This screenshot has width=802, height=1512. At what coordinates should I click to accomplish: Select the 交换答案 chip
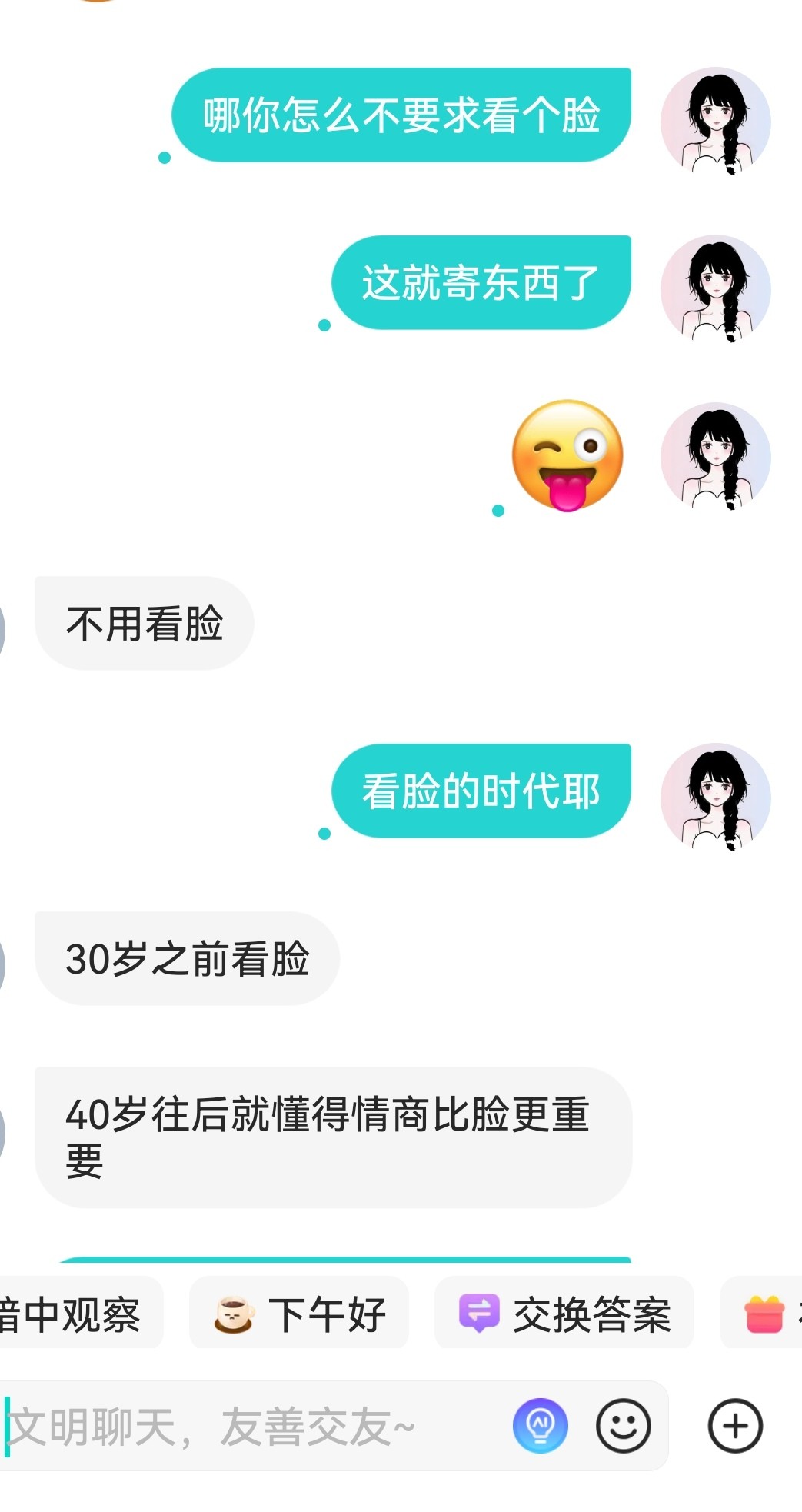tap(564, 1314)
